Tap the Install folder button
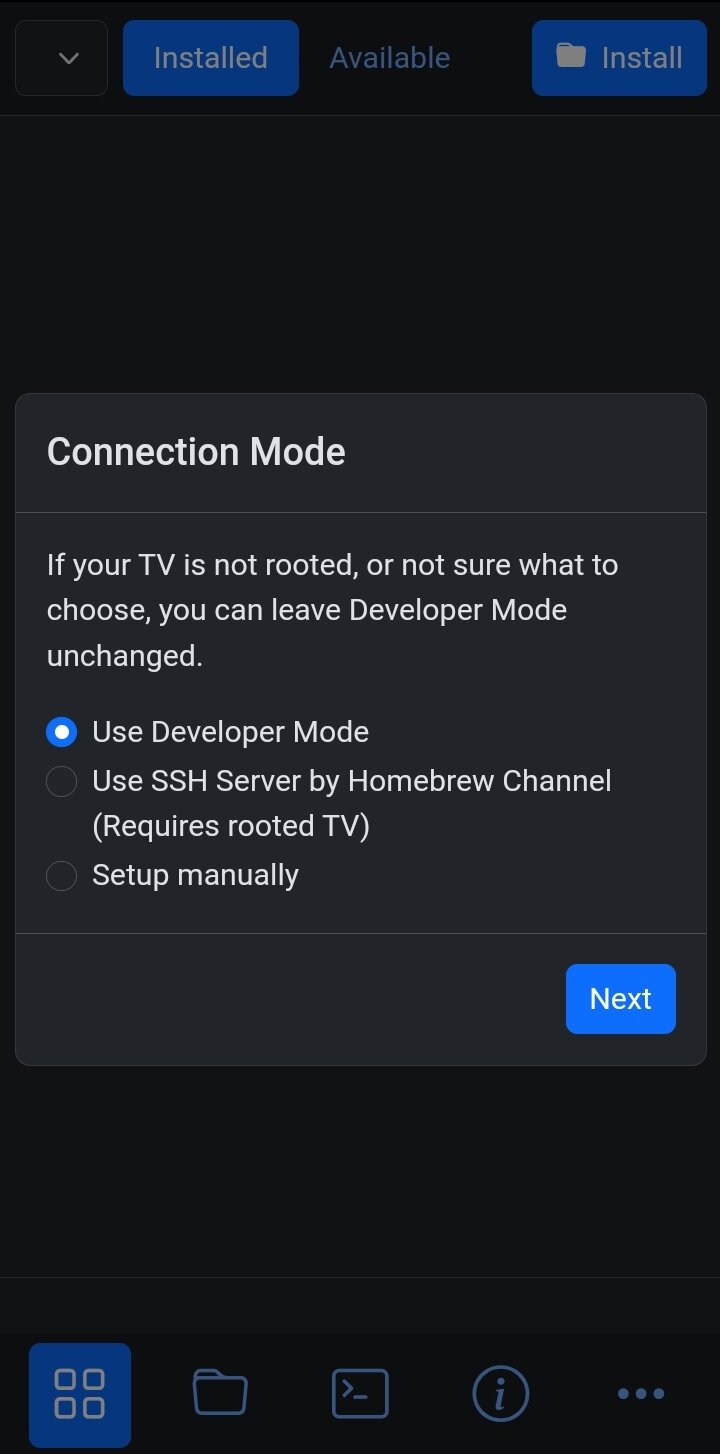 tap(619, 58)
